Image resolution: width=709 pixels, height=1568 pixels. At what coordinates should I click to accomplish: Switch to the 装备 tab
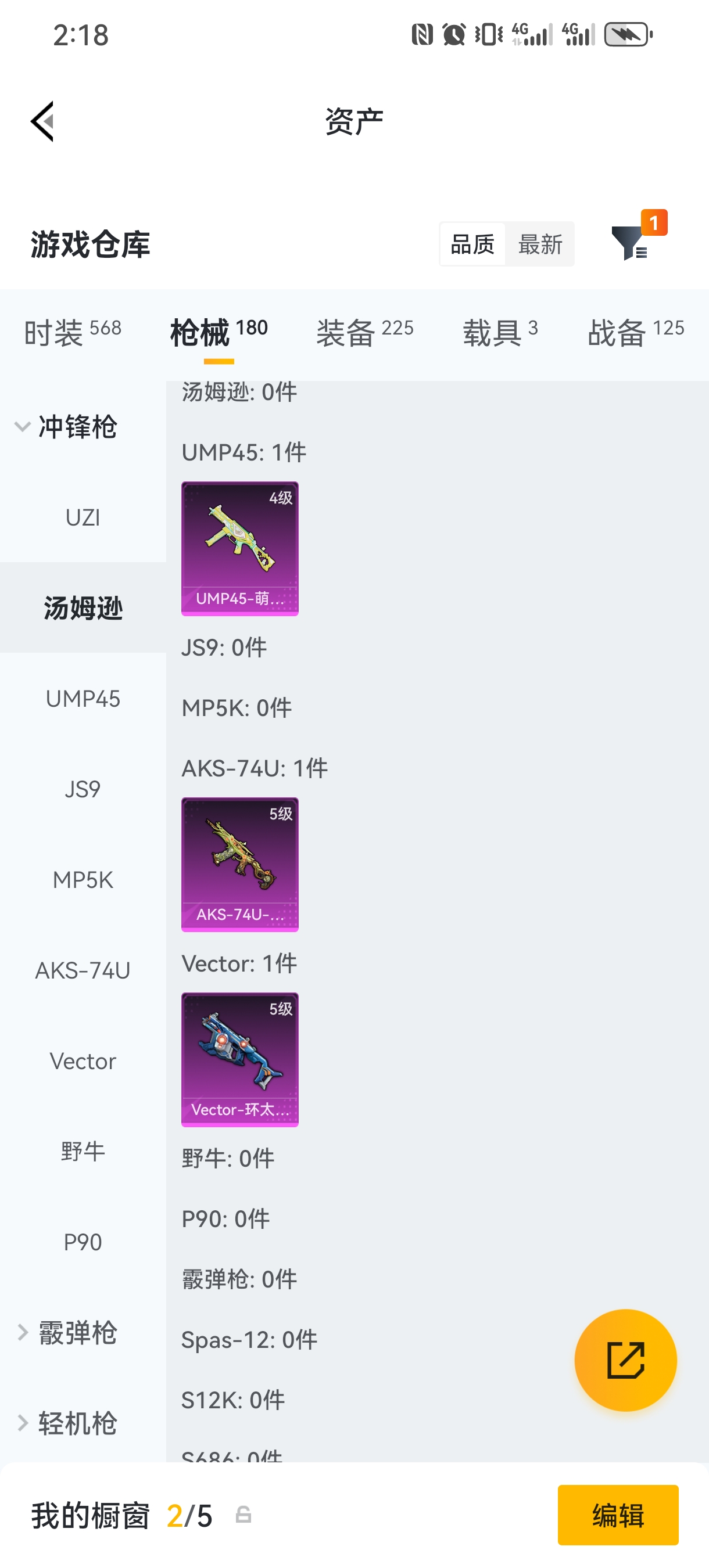coord(364,332)
